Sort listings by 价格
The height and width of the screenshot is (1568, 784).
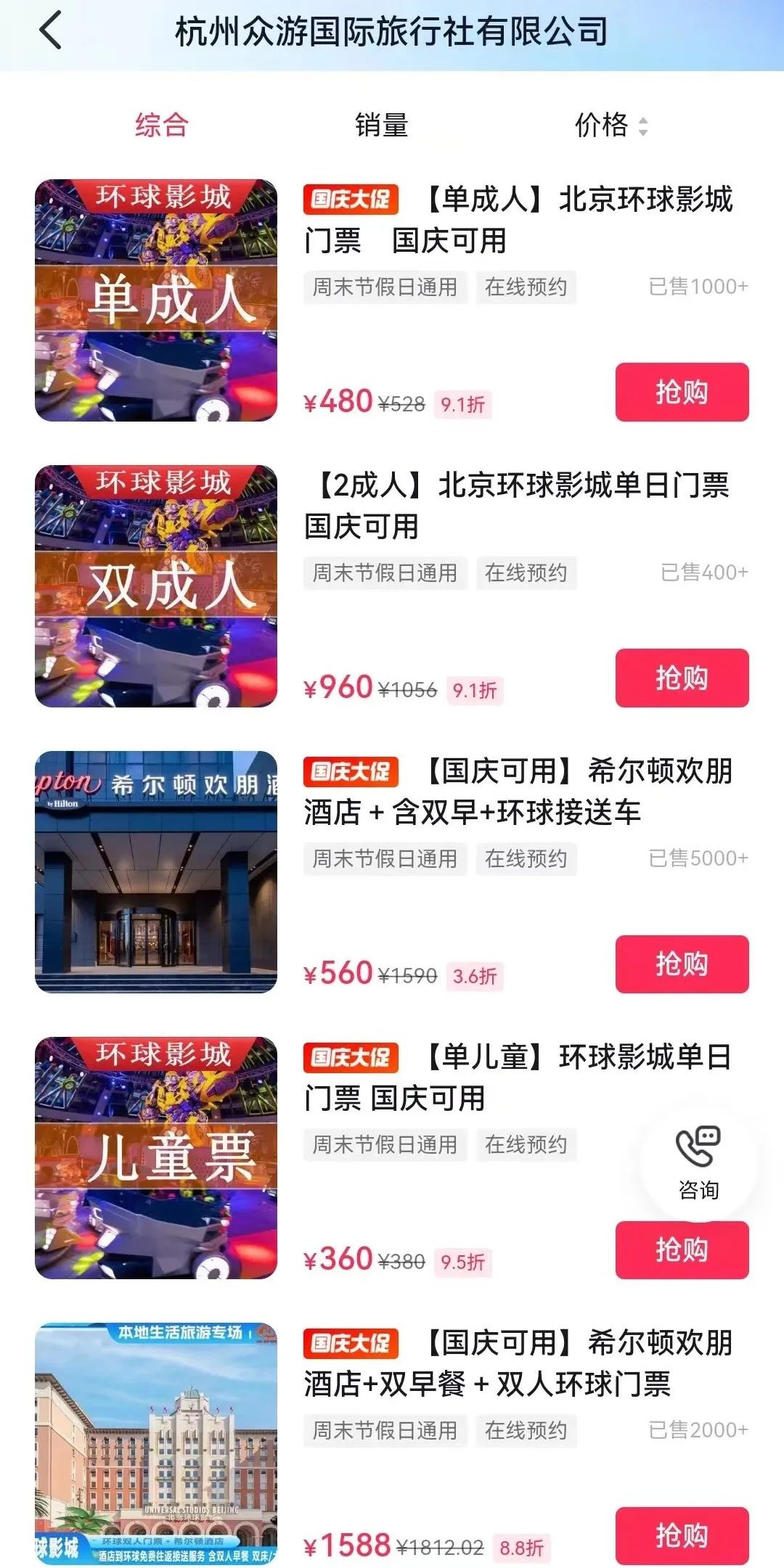point(610,125)
